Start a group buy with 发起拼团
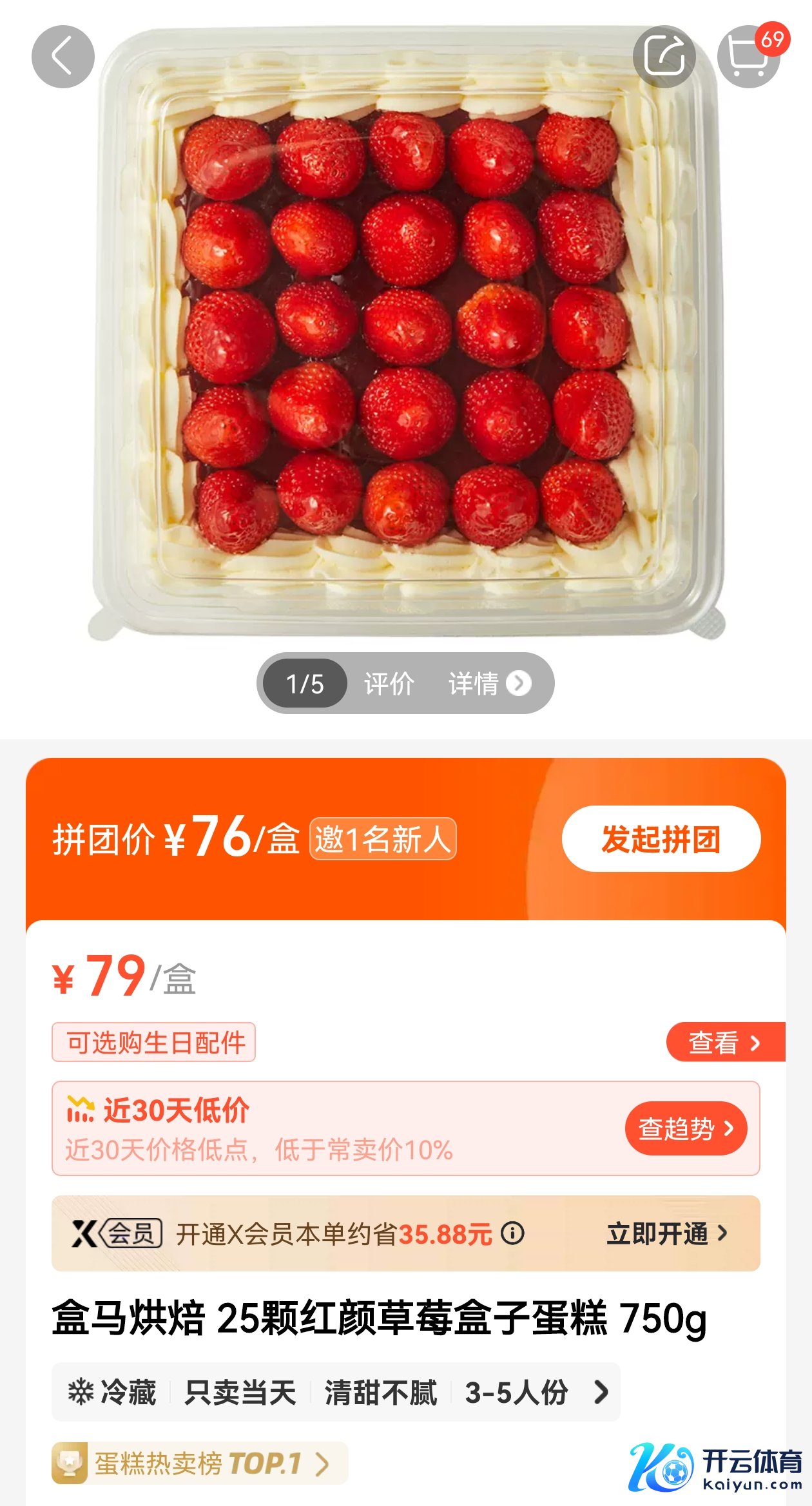 [661, 839]
